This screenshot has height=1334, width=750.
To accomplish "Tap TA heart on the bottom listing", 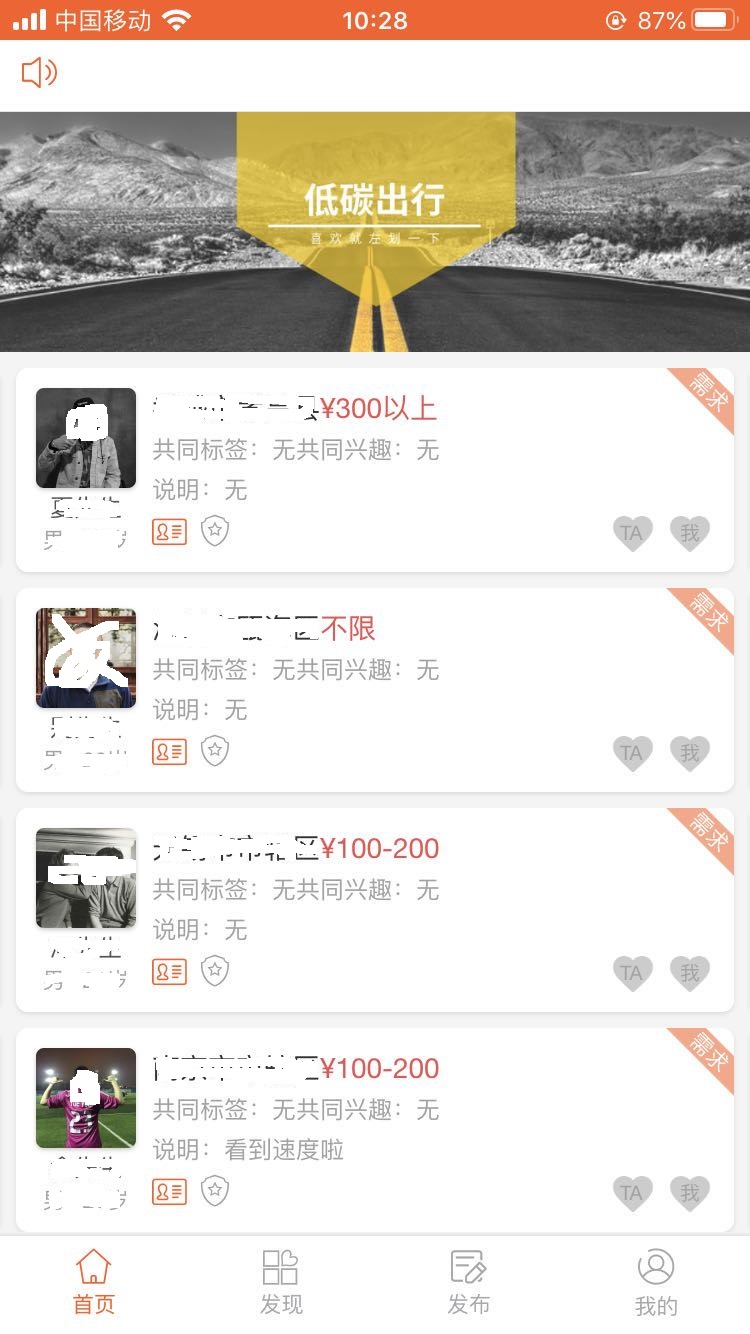I will [x=632, y=1191].
